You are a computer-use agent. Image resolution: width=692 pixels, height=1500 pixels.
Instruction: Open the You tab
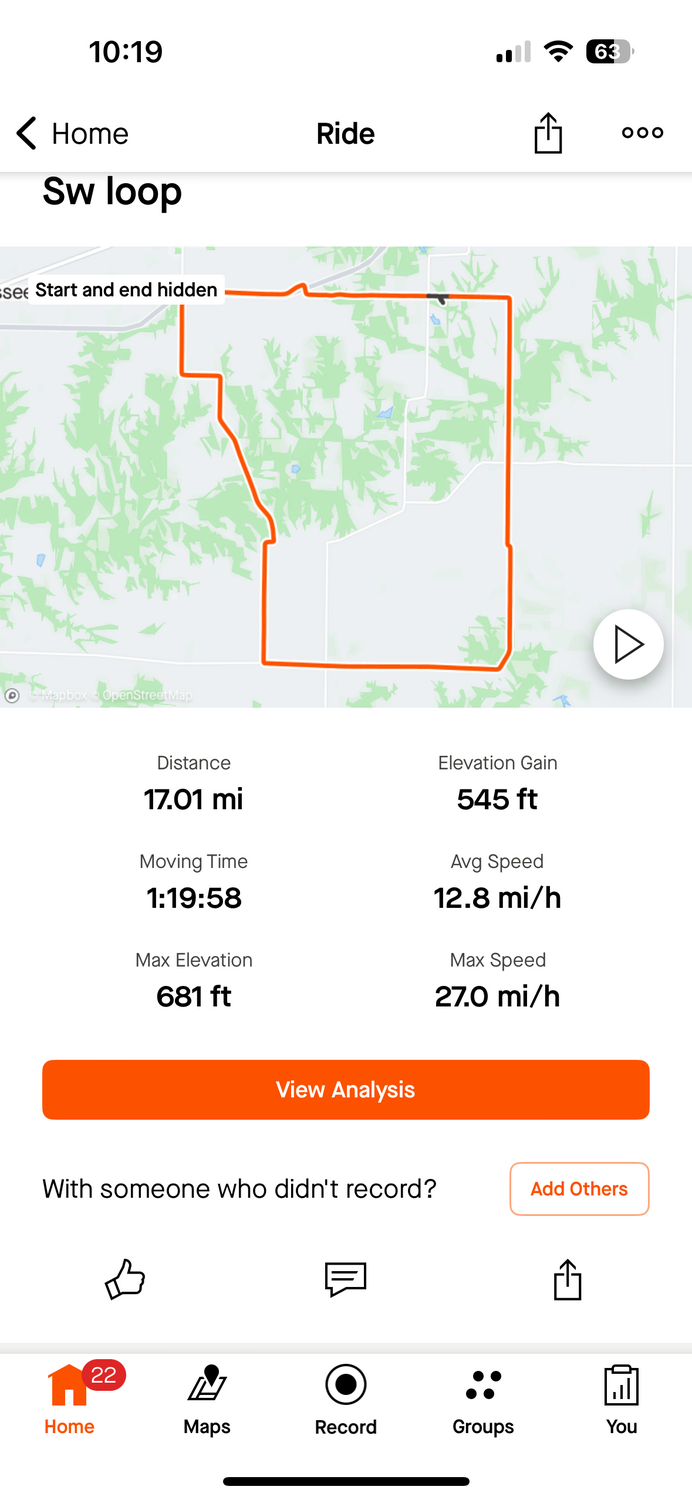click(x=621, y=1399)
